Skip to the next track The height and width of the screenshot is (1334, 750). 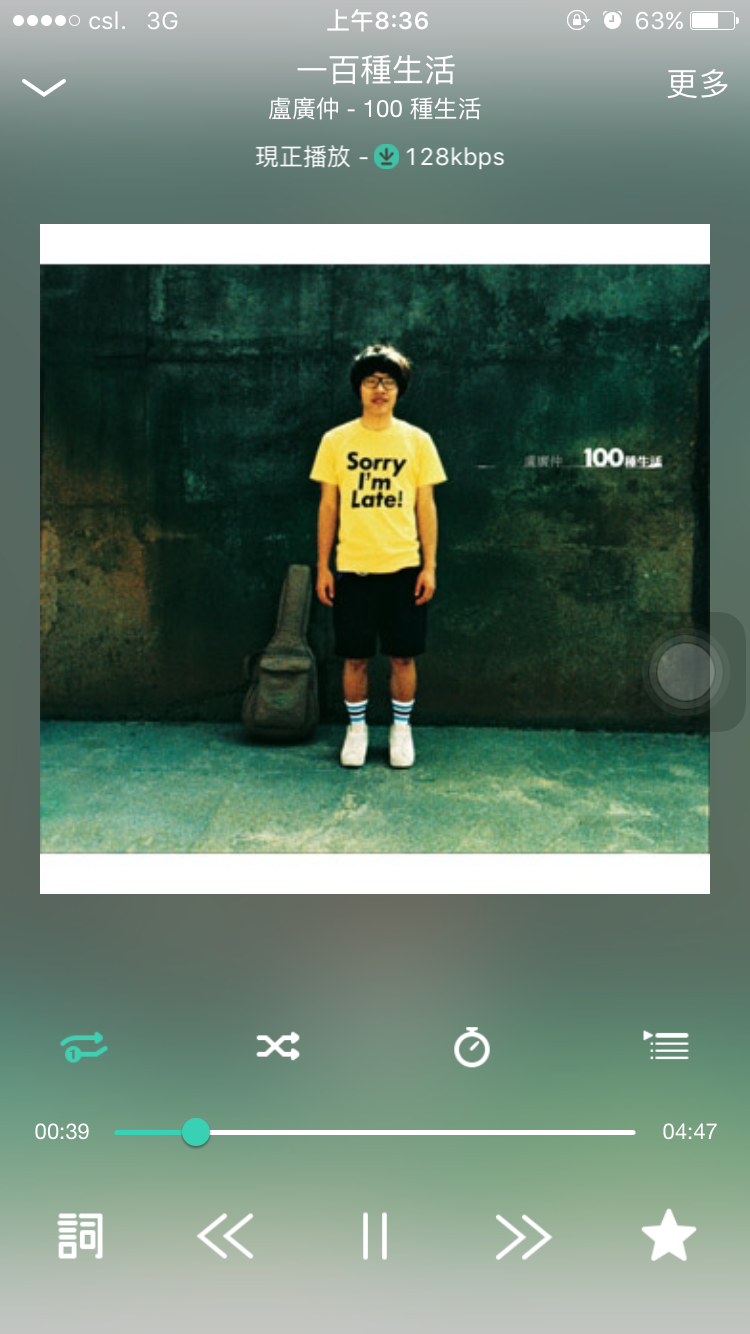(x=523, y=1237)
